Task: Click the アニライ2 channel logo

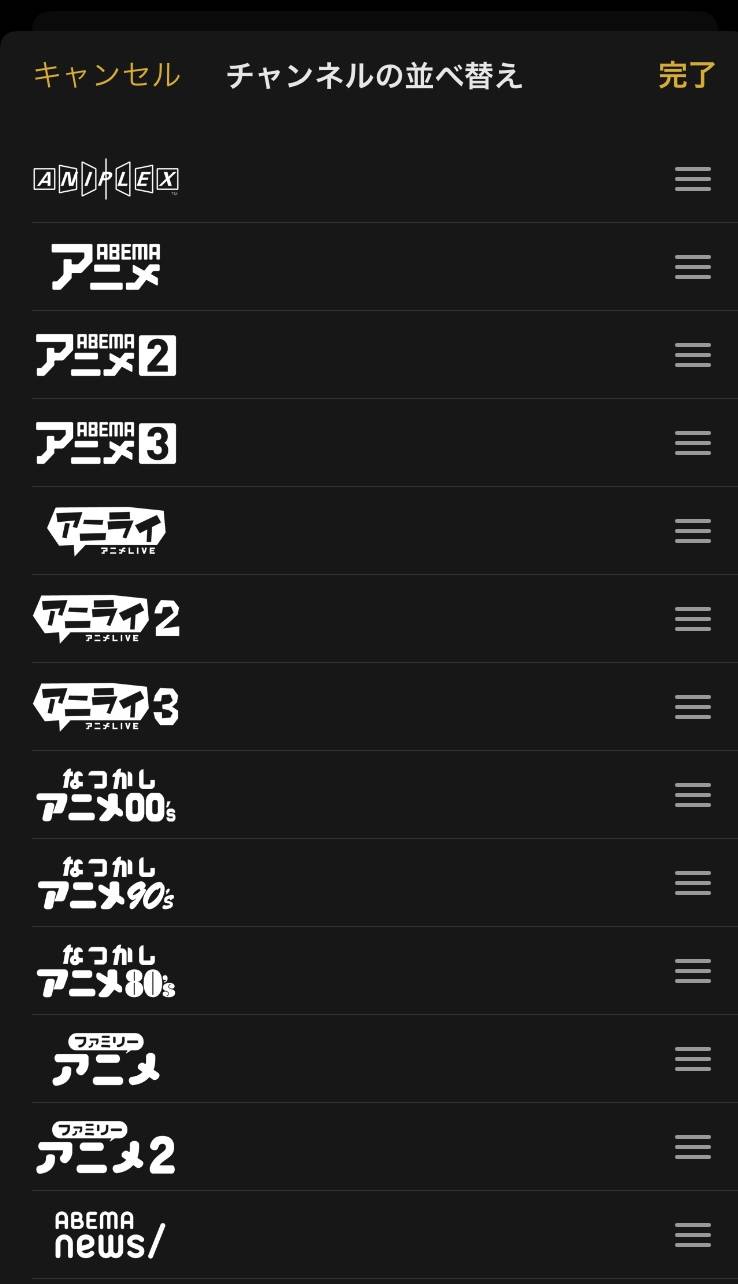Action: point(106,618)
